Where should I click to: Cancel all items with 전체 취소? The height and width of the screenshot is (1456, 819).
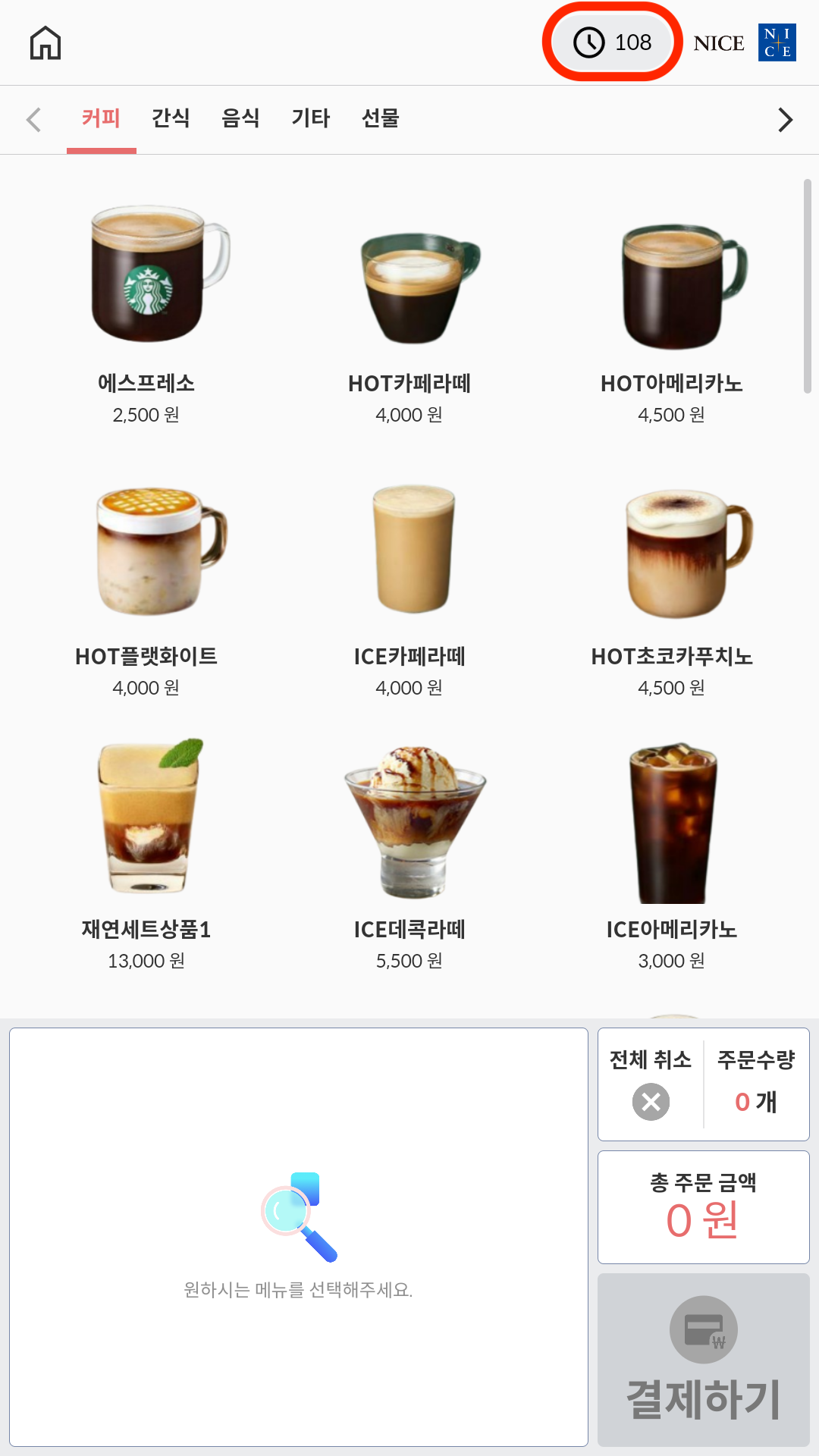tap(651, 1086)
